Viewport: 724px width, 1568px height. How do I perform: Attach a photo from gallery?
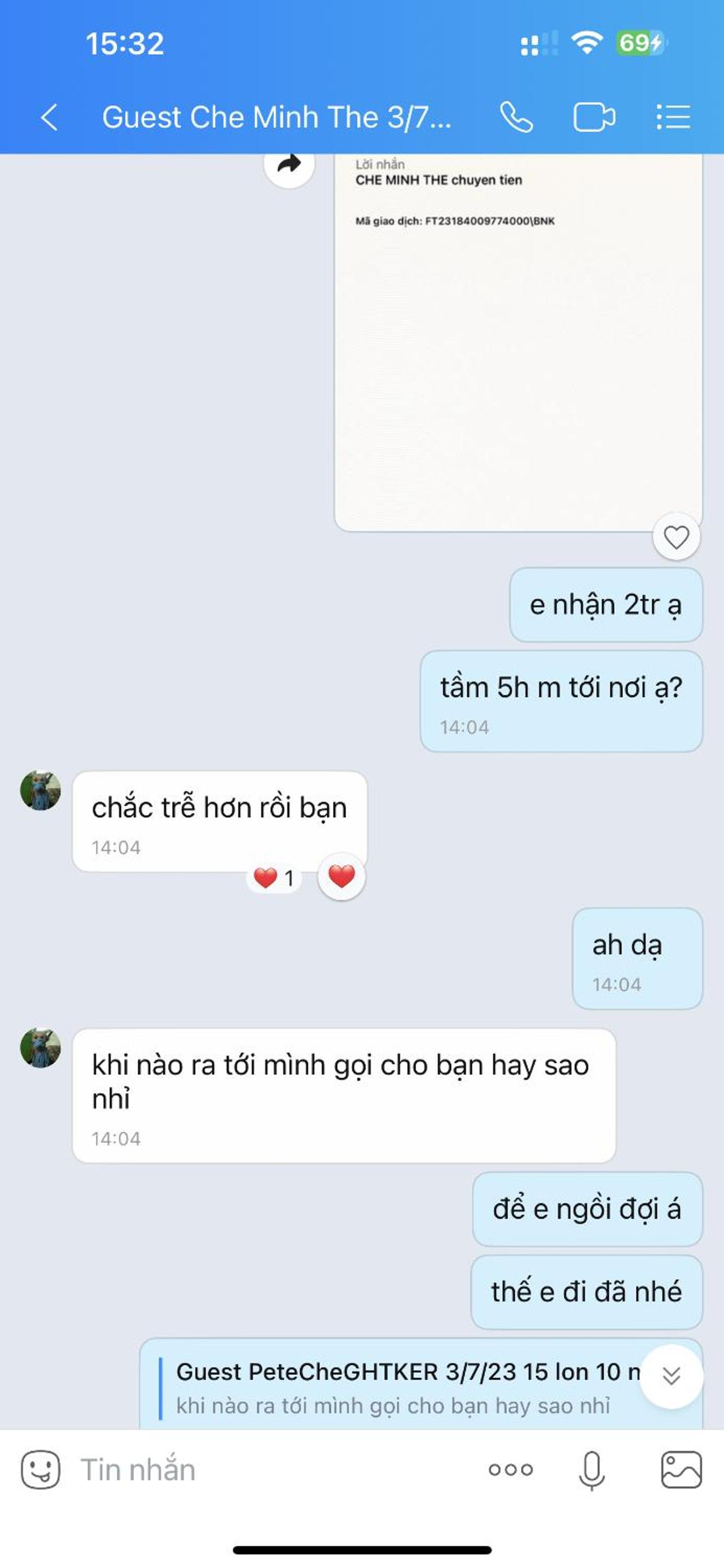(x=681, y=1469)
